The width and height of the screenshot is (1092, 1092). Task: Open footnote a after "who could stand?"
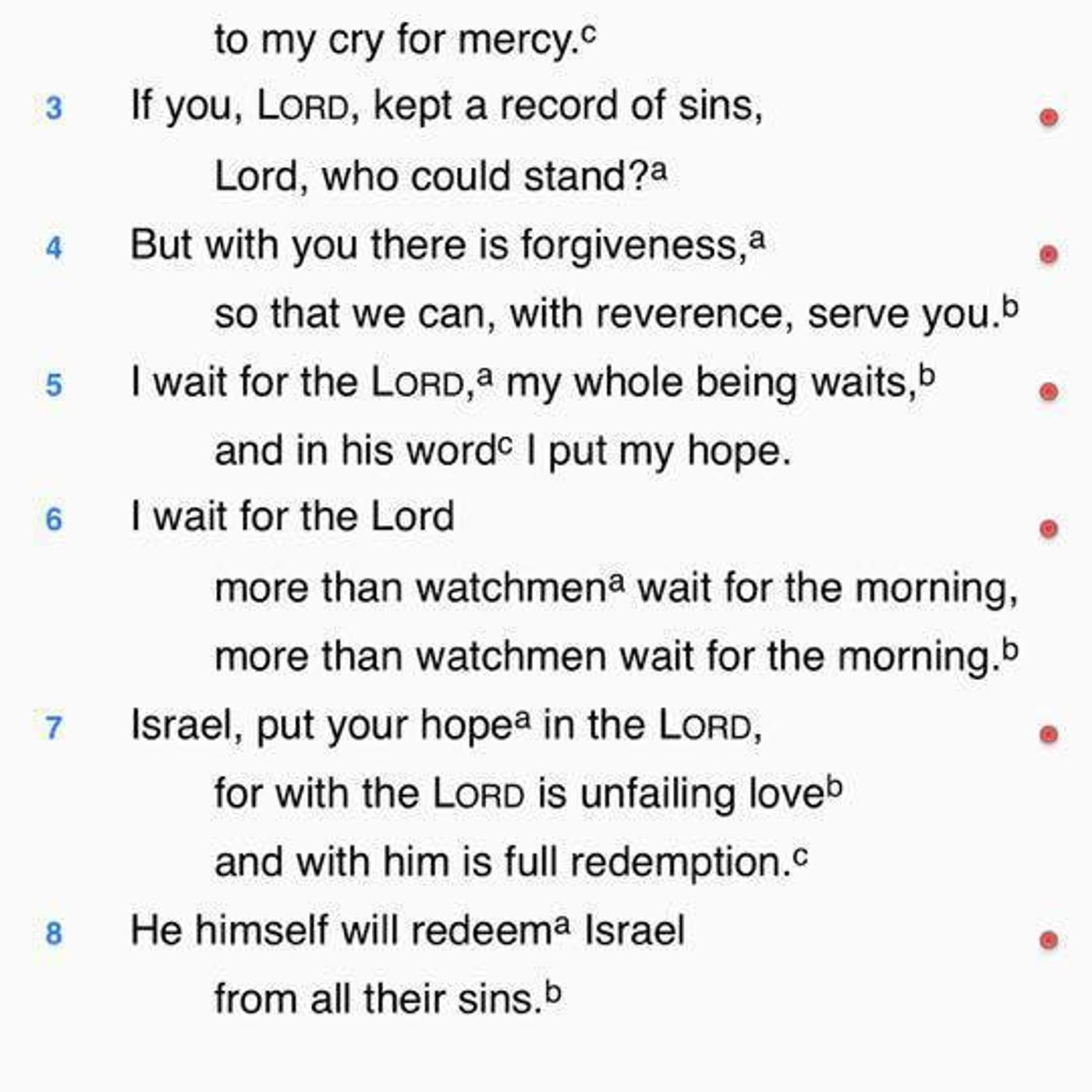[x=659, y=170]
